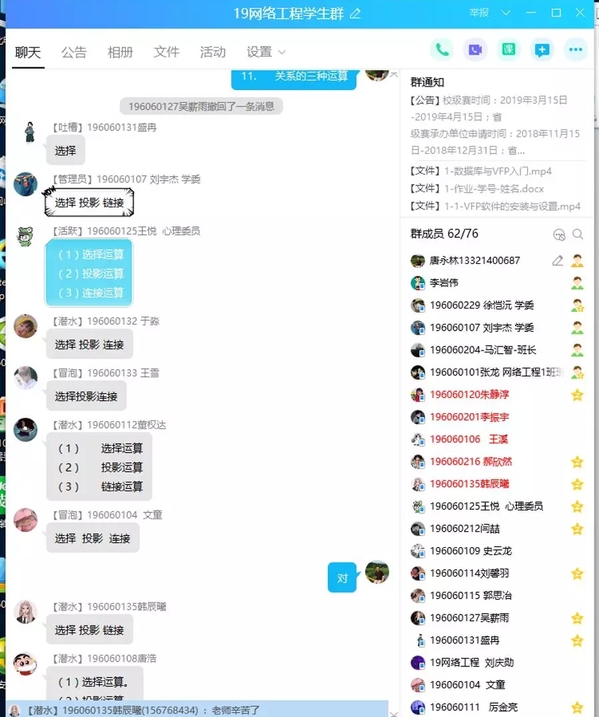This screenshot has width=599, height=717.
Task: Maximize the chat window
Action: tap(556, 13)
